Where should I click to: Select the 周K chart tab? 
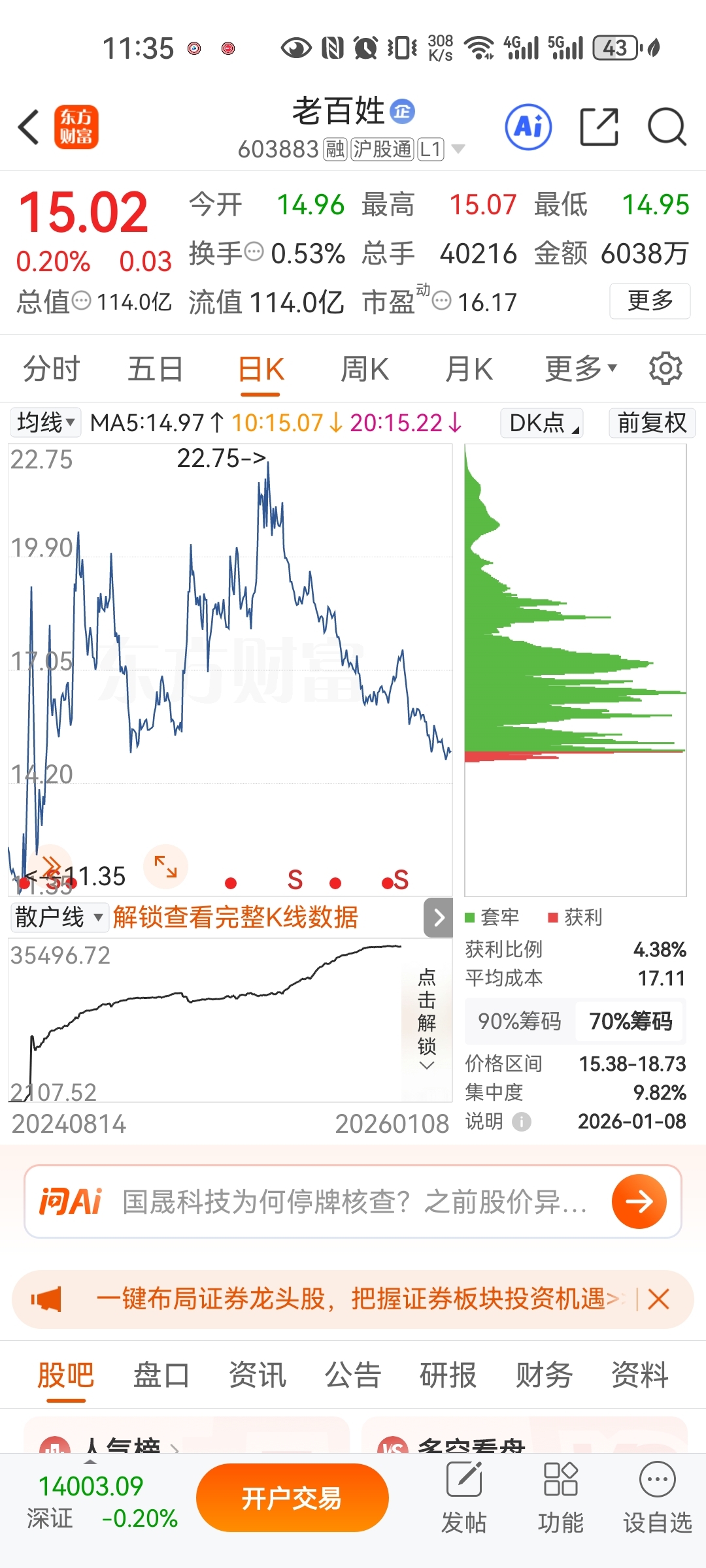point(364,369)
